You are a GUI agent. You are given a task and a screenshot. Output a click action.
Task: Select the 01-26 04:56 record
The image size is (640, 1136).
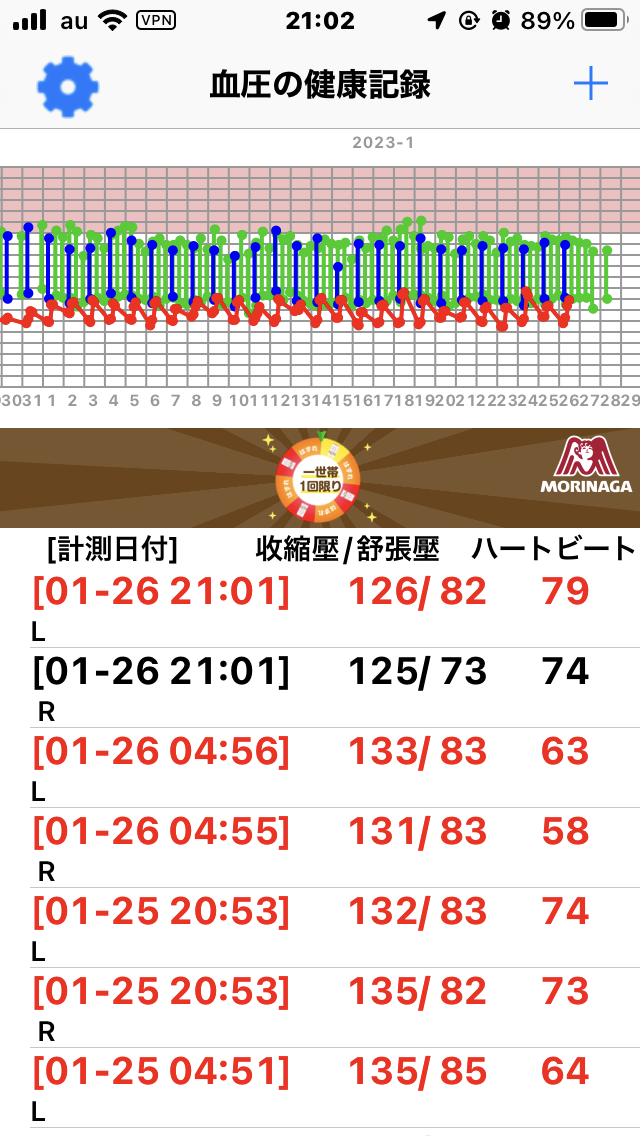click(320, 767)
